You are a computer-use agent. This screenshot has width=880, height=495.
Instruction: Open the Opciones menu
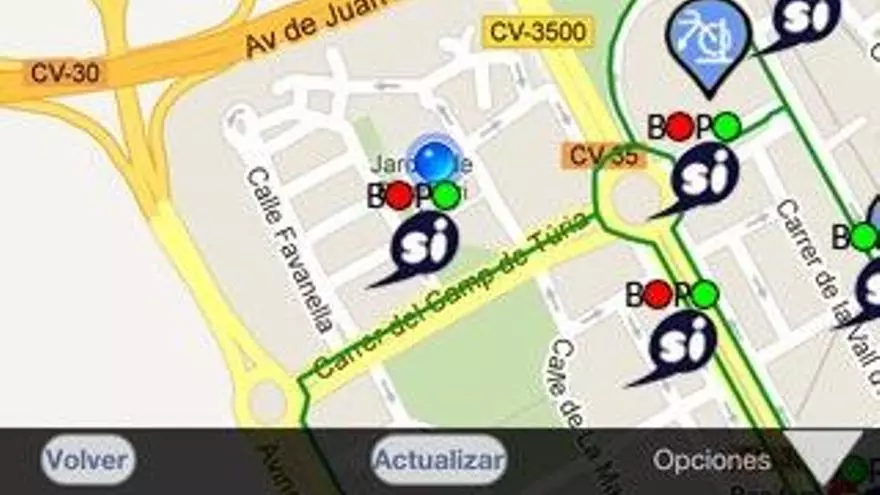712,461
